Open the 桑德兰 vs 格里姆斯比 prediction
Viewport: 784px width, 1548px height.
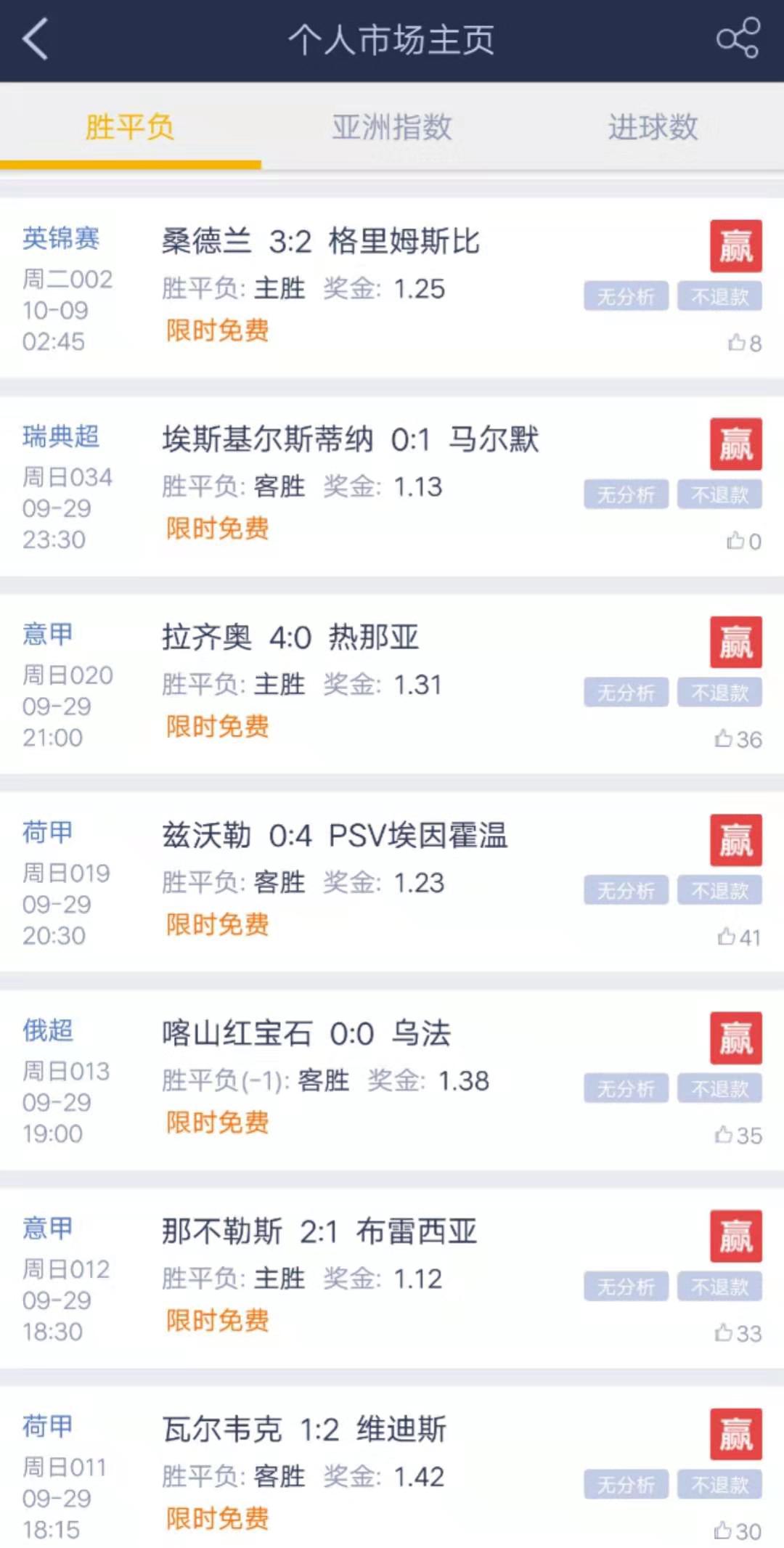point(320,242)
